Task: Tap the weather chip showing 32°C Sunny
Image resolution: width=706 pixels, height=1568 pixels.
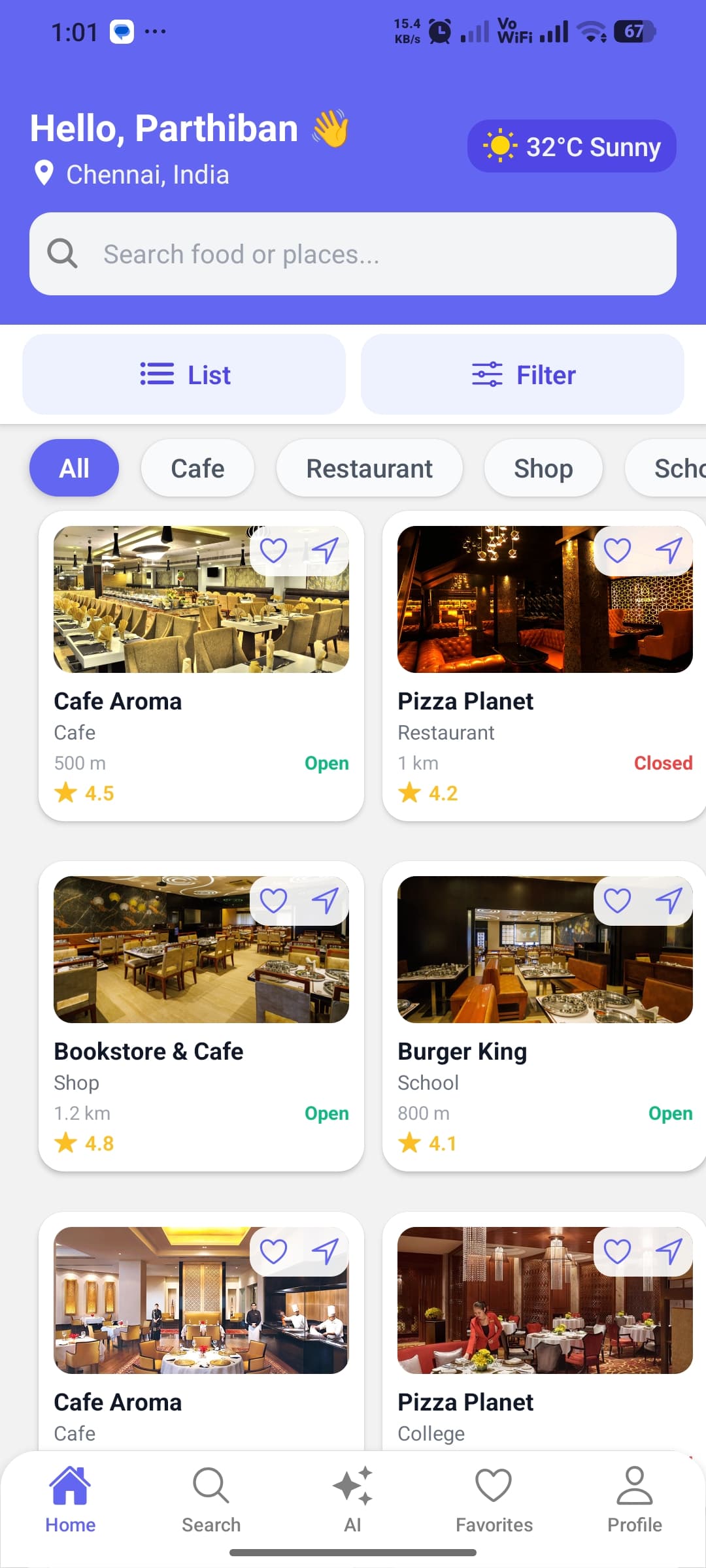Action: pyautogui.click(x=571, y=146)
